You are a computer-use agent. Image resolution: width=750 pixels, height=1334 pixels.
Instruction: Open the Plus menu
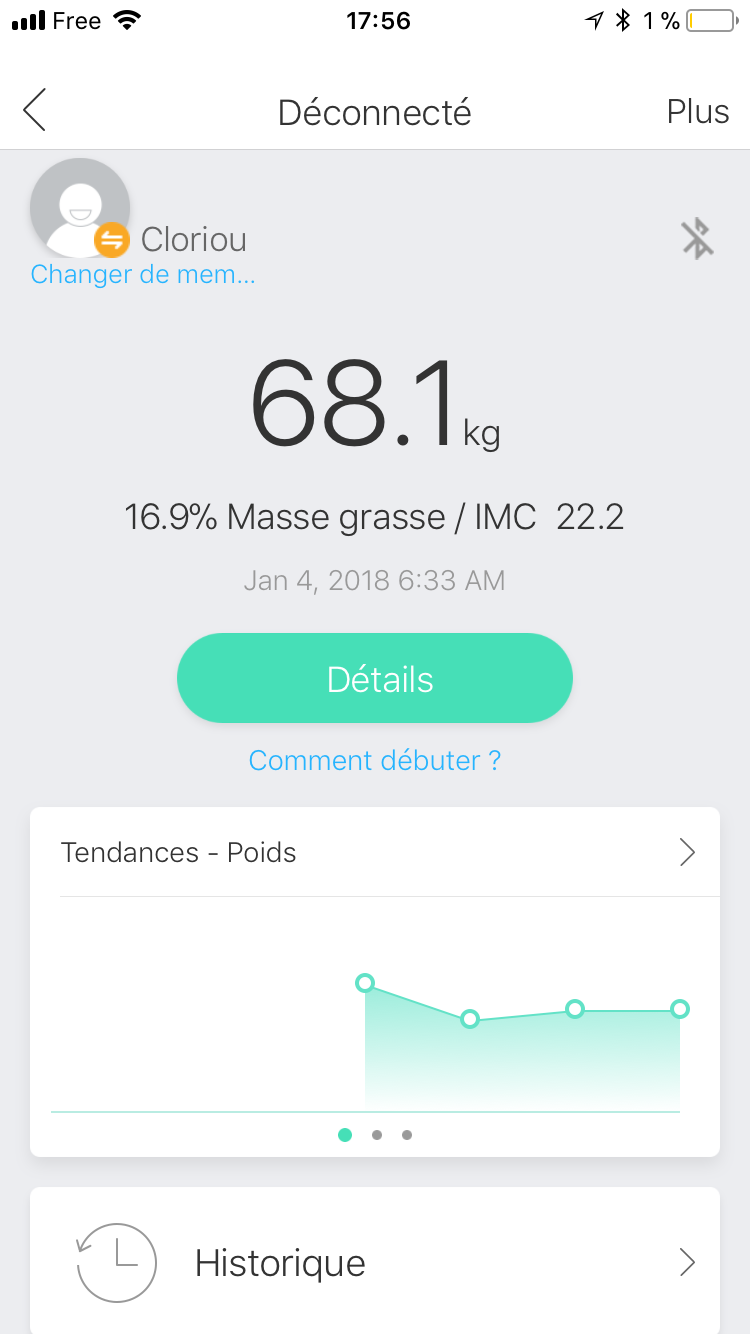click(x=697, y=111)
